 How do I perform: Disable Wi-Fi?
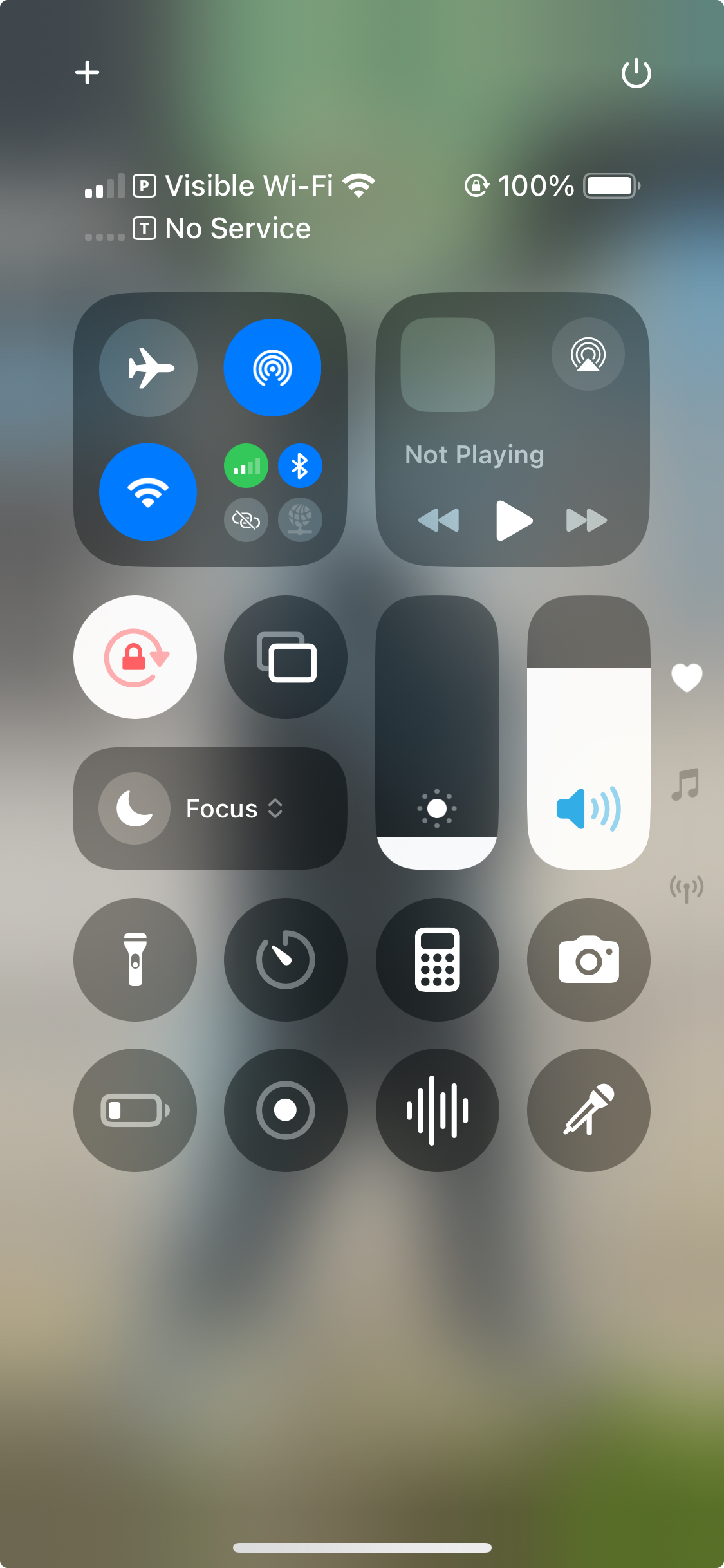[x=147, y=490]
